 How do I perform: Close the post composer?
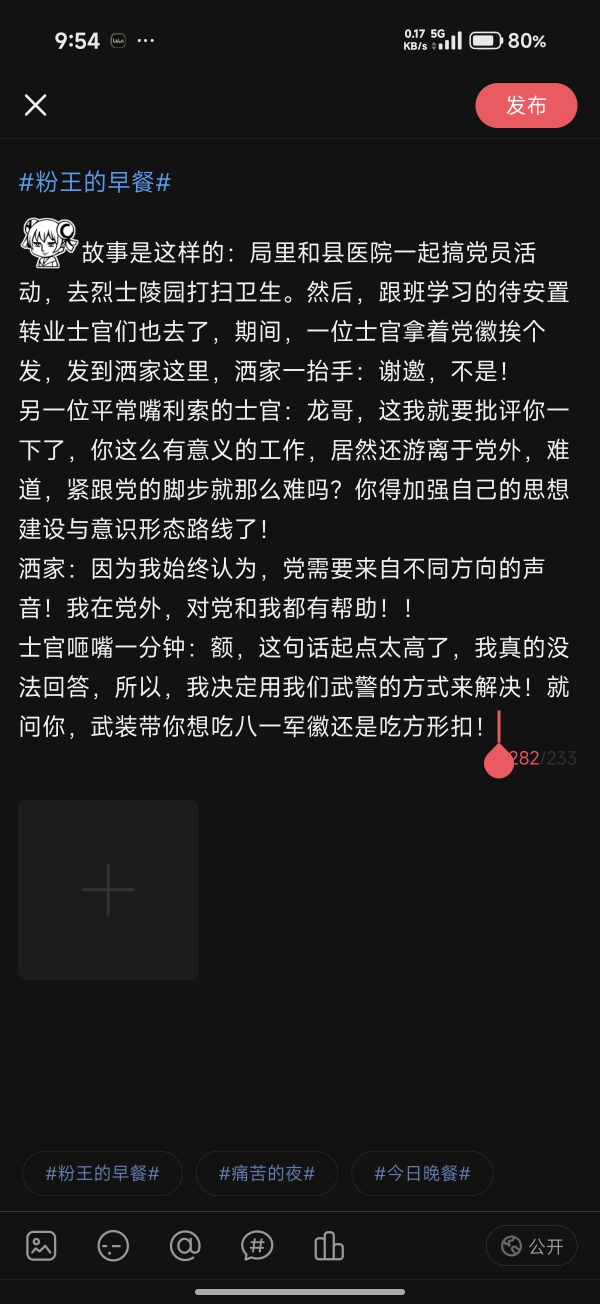click(36, 105)
